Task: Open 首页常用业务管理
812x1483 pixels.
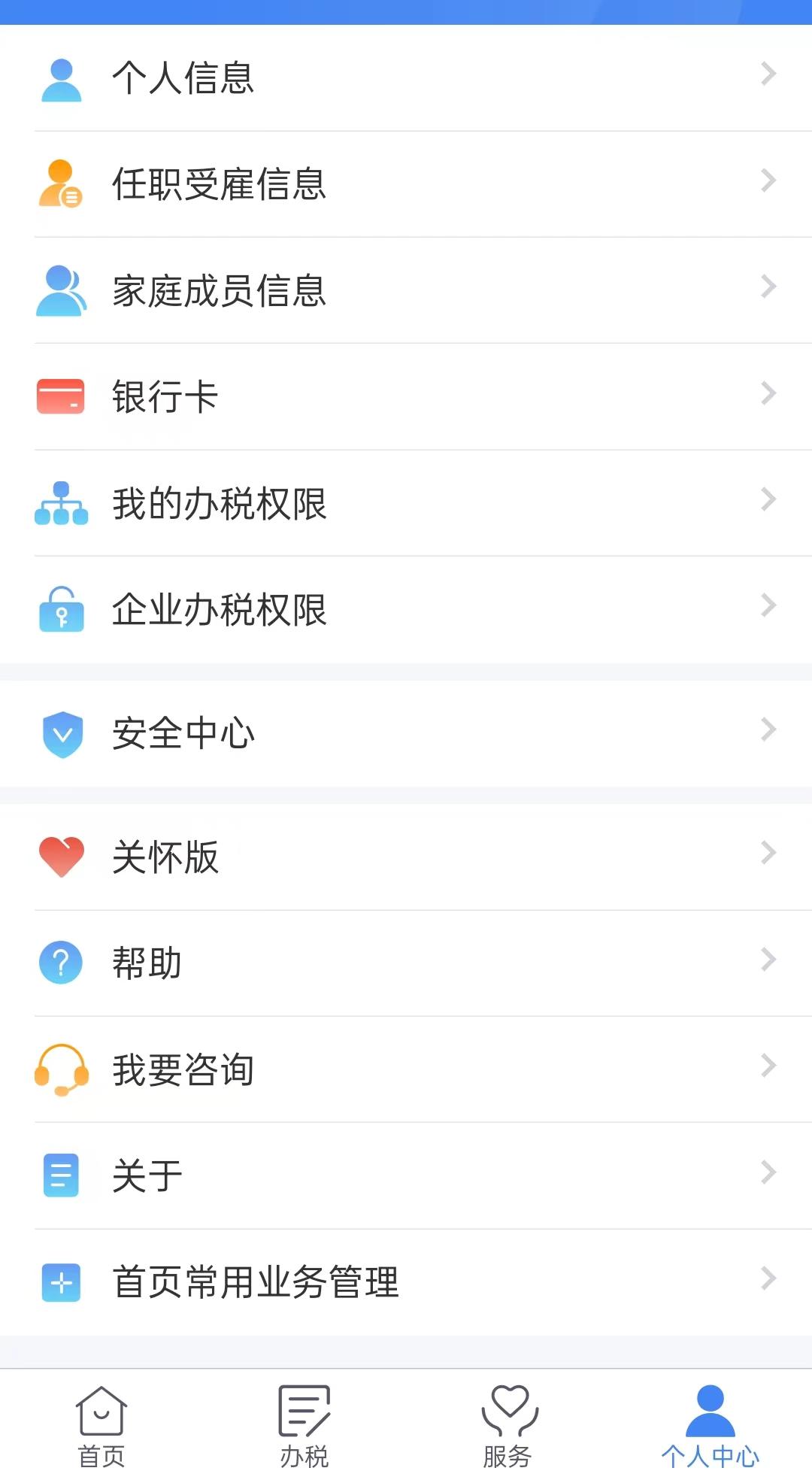Action: (x=406, y=1282)
